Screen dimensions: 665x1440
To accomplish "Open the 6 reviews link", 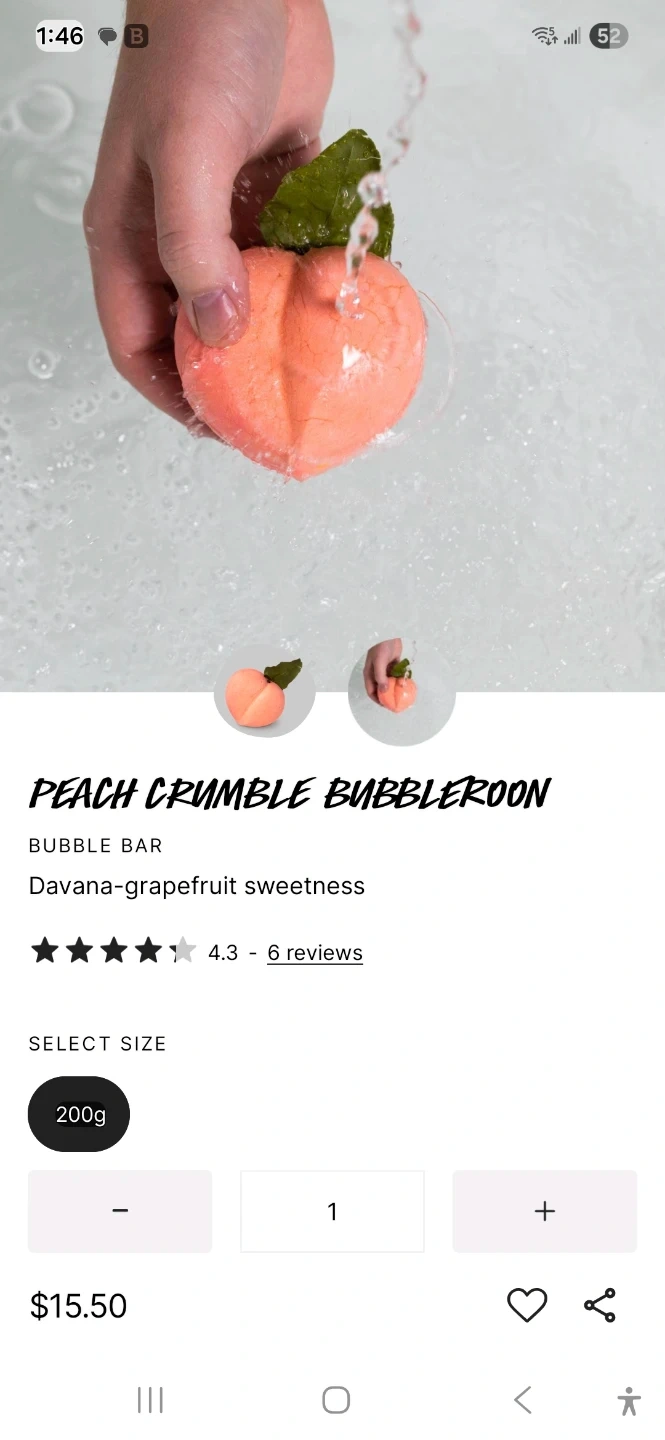I will click(x=315, y=953).
